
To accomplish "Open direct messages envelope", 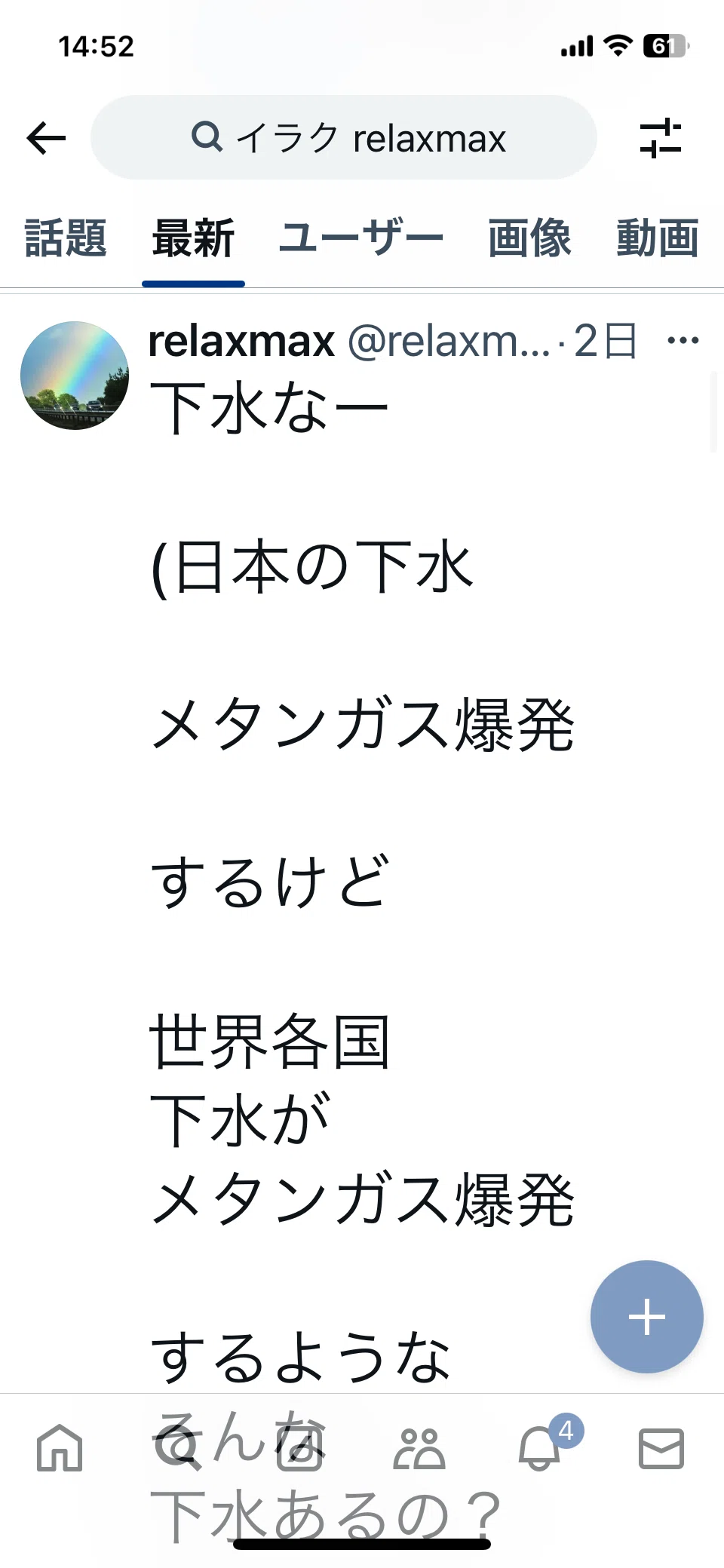I will (661, 1448).
